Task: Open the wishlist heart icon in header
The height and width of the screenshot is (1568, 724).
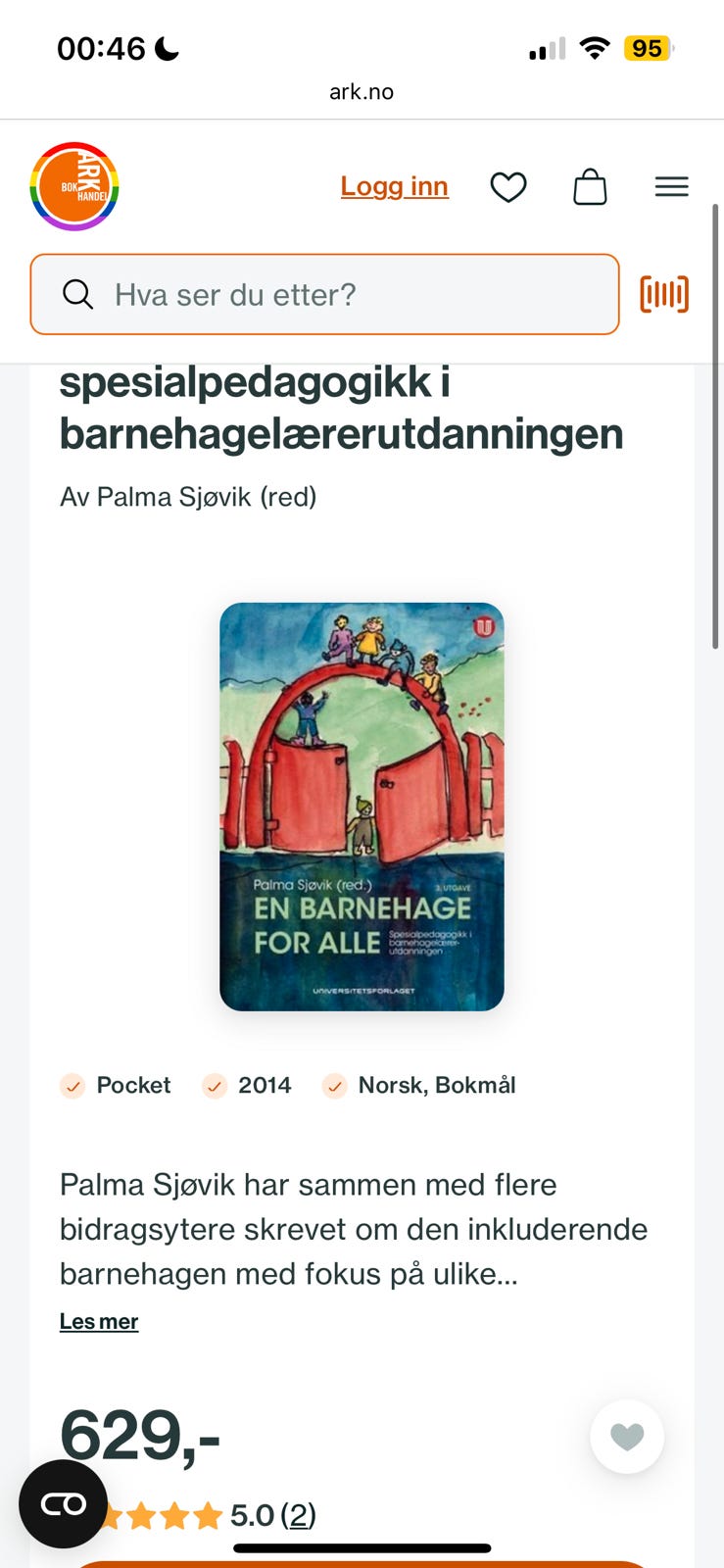Action: (509, 186)
